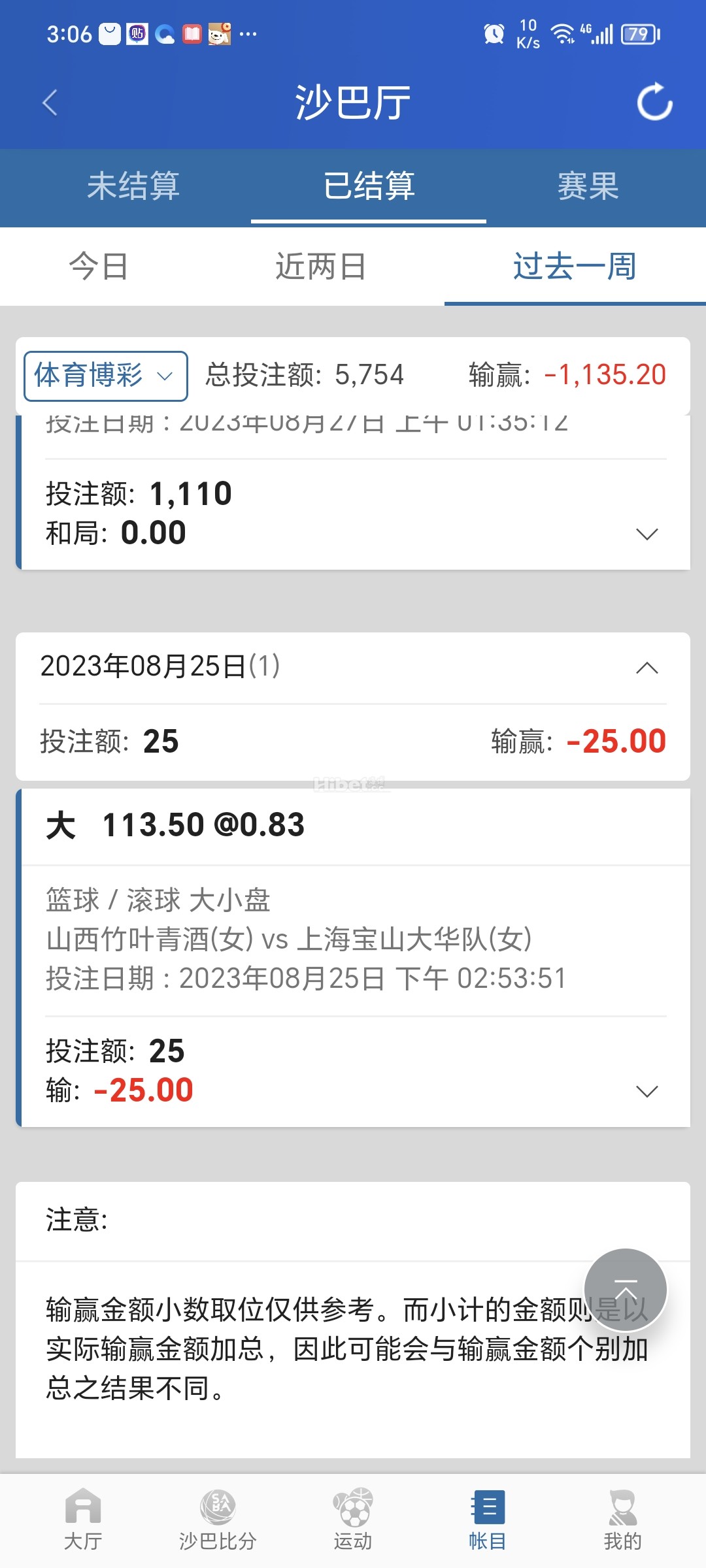Open 沙巴比分 in bottom navigation

(218, 1519)
